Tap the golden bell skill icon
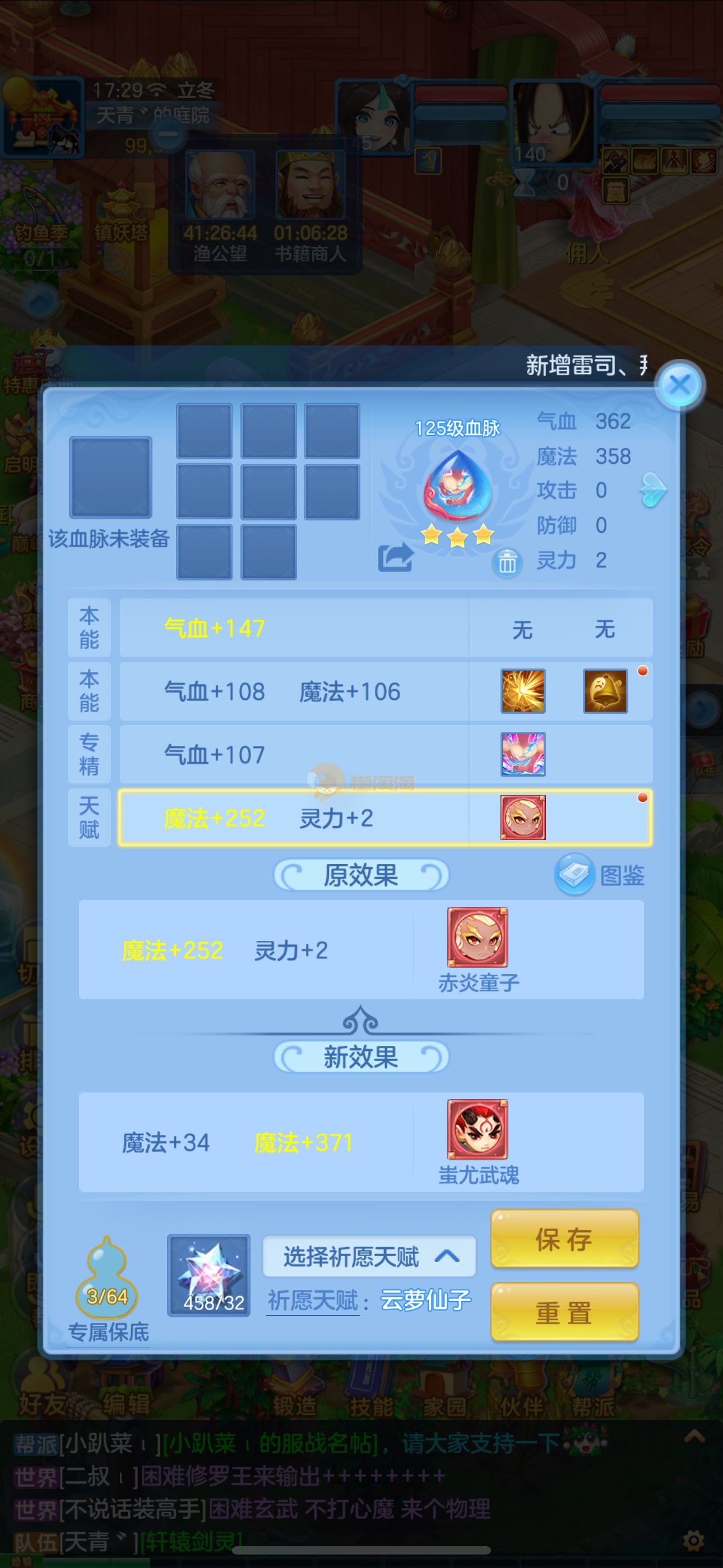The image size is (723, 1568). coord(605,691)
